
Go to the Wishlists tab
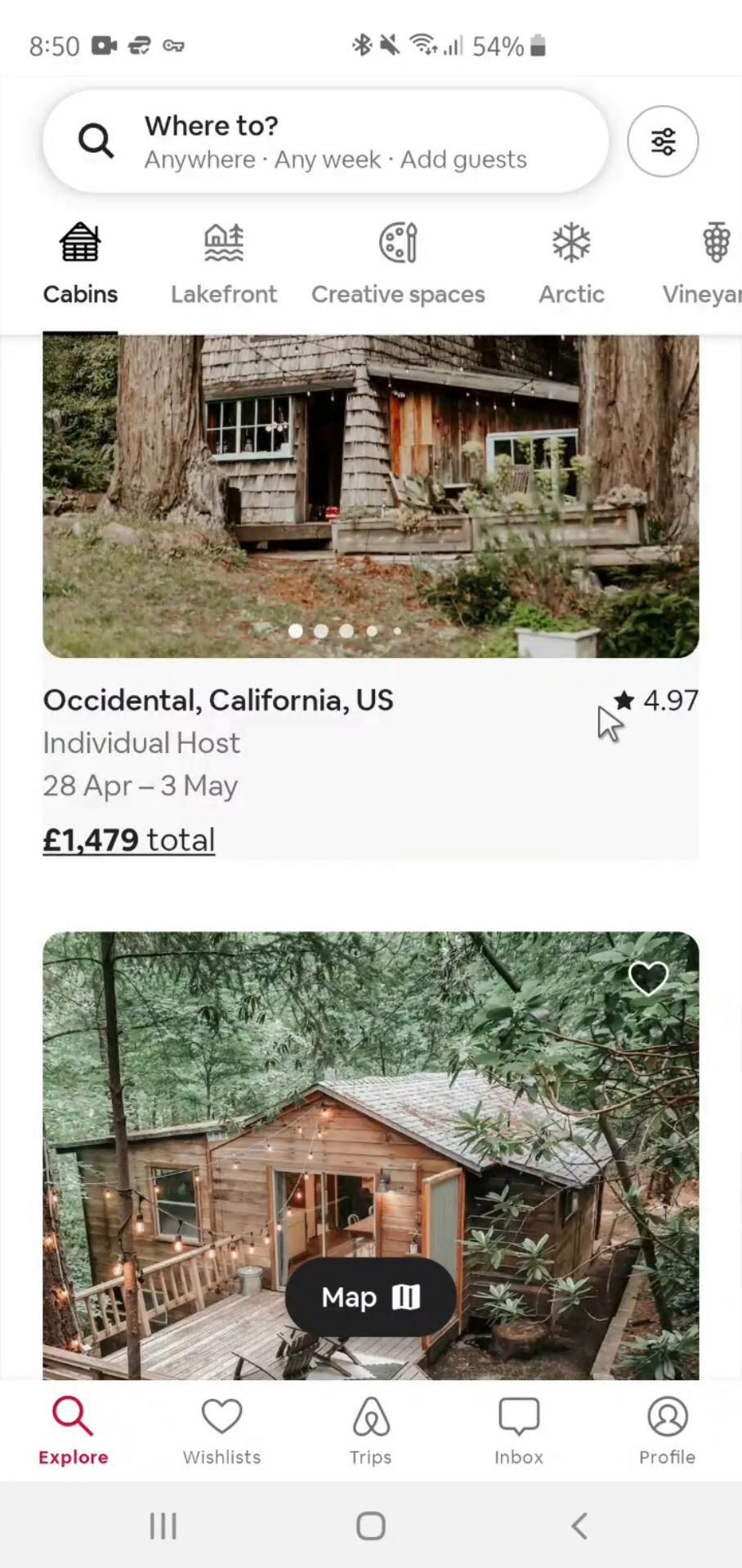click(x=221, y=1431)
